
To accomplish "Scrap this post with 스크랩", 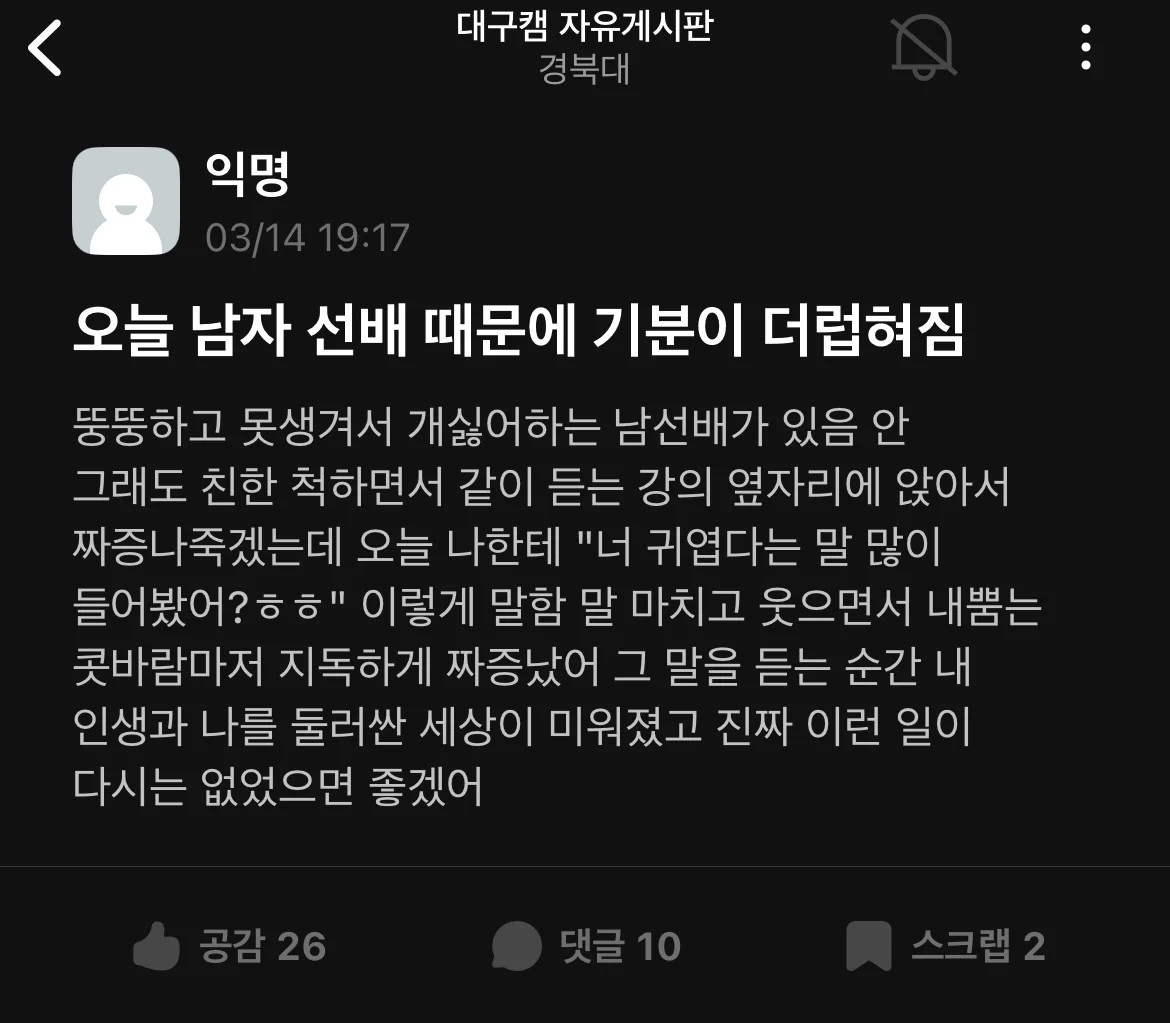I will pos(945,946).
